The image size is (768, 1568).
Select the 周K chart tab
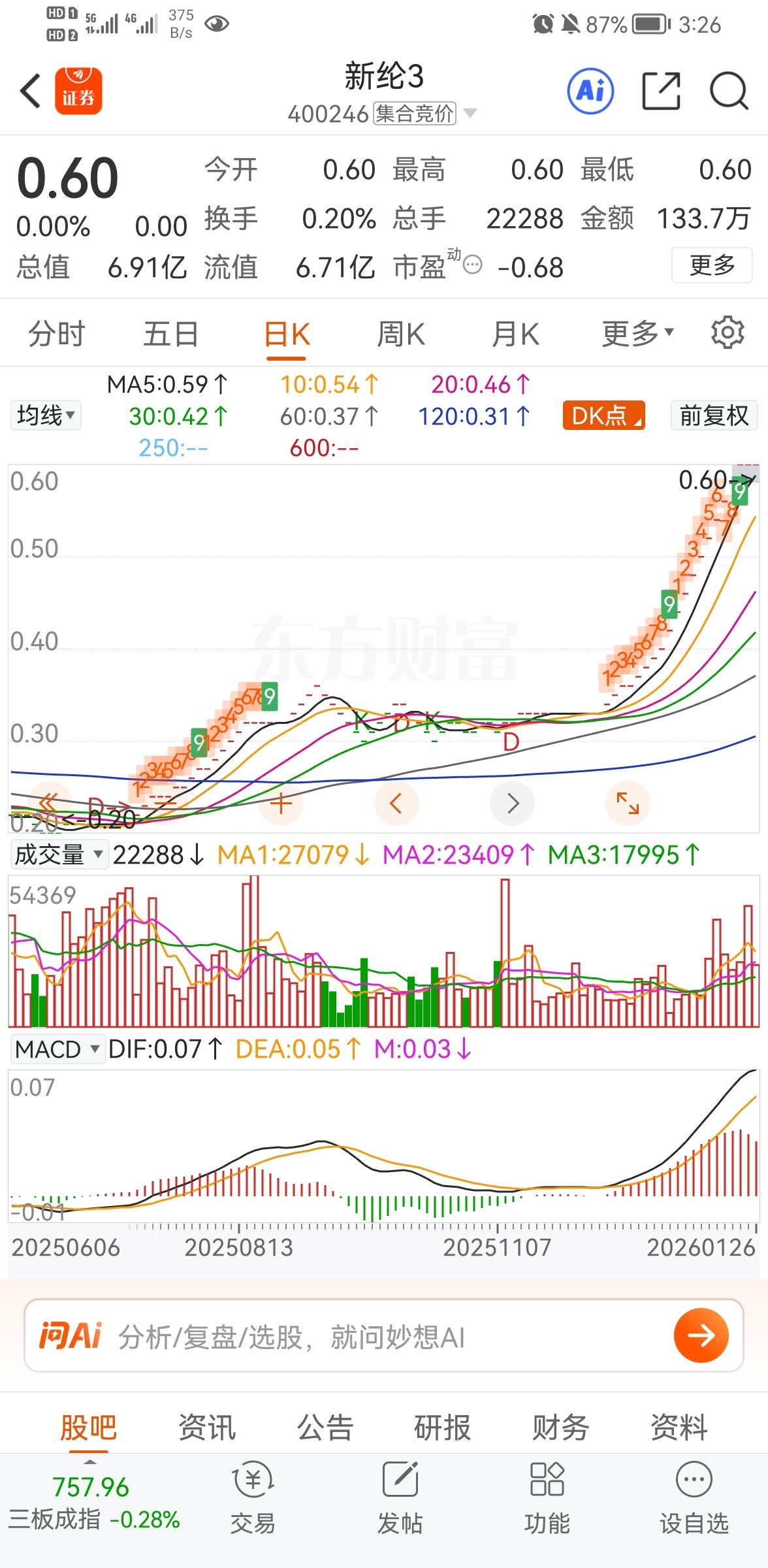[x=401, y=335]
